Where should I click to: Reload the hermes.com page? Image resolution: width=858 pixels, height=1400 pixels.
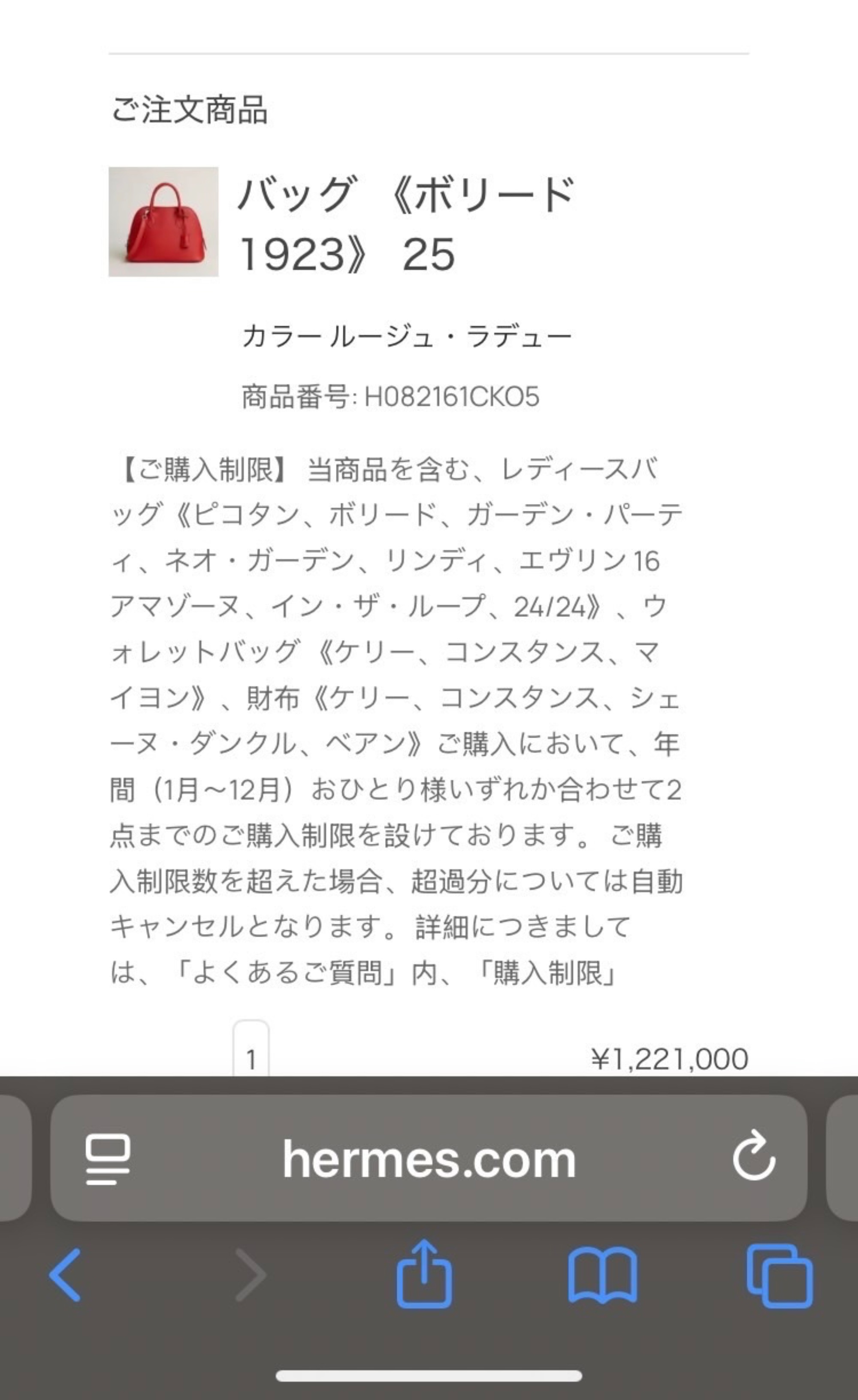(753, 1157)
